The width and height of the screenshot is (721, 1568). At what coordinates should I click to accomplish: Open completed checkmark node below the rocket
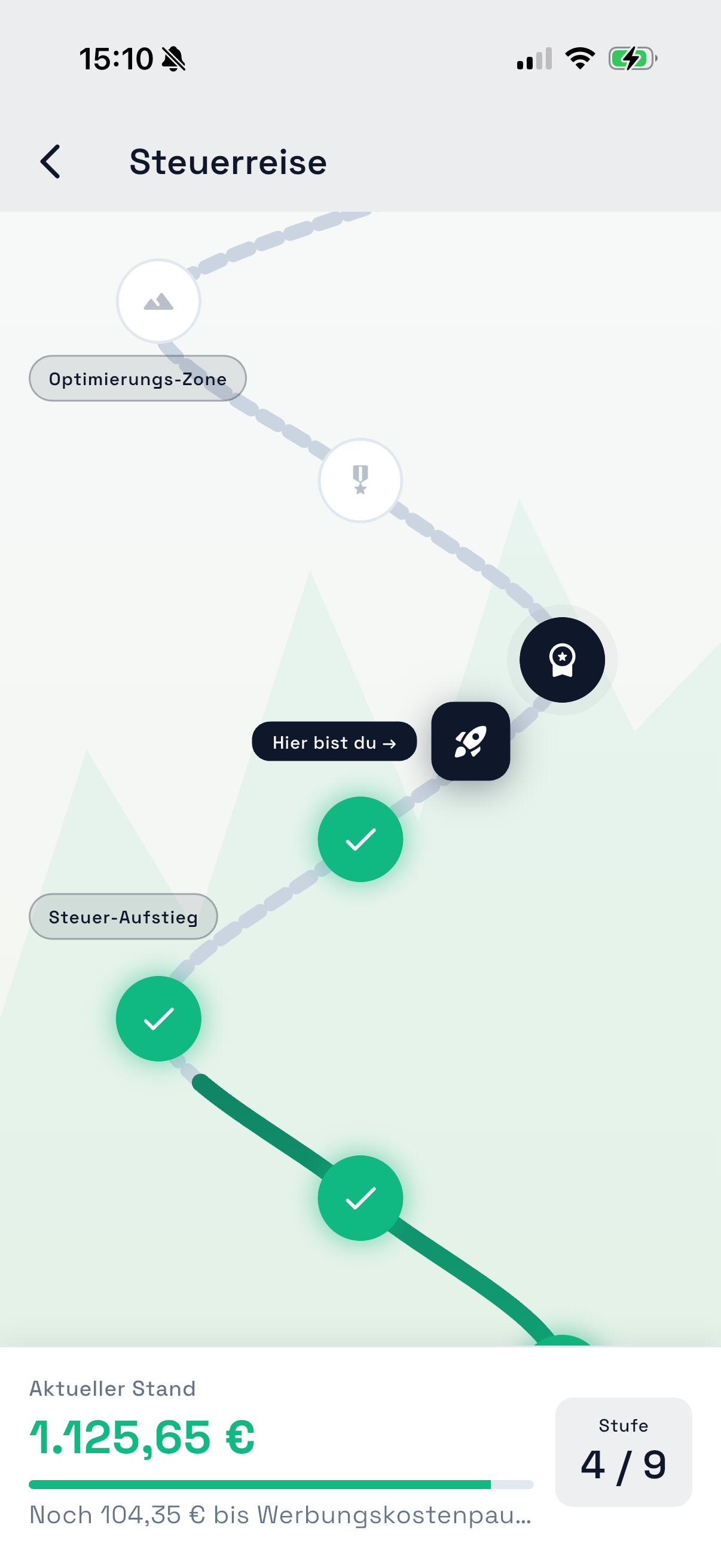click(x=360, y=840)
